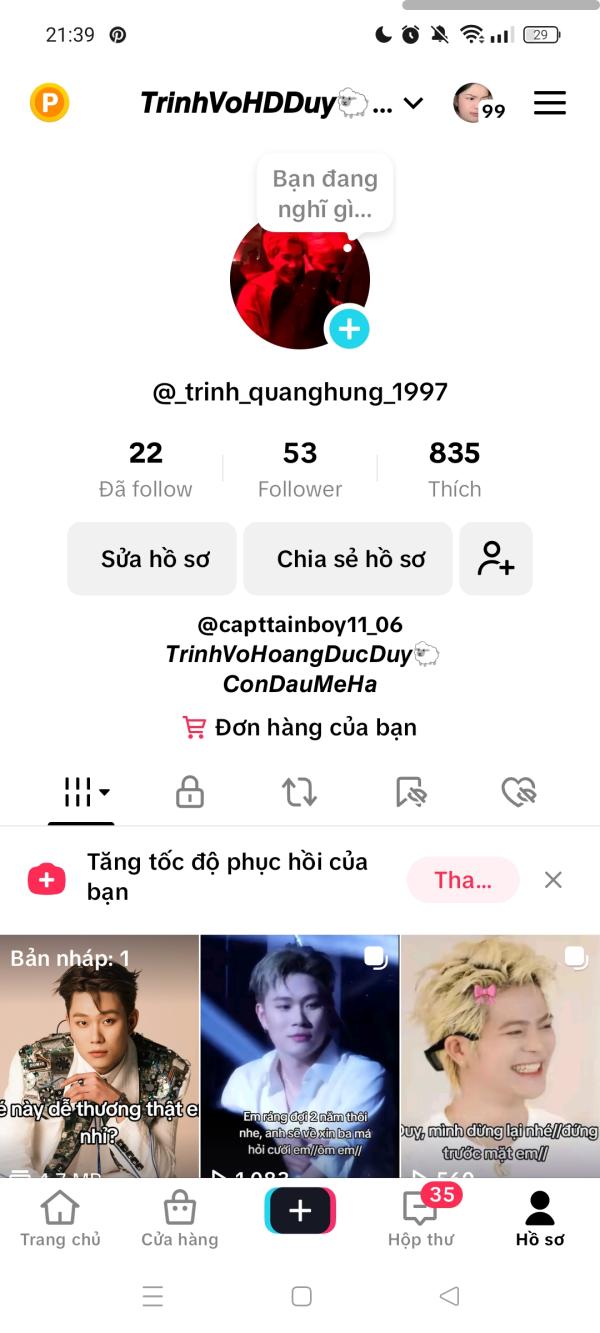The height and width of the screenshot is (1333, 600).
Task: View the Đã follow list
Action: point(145,469)
